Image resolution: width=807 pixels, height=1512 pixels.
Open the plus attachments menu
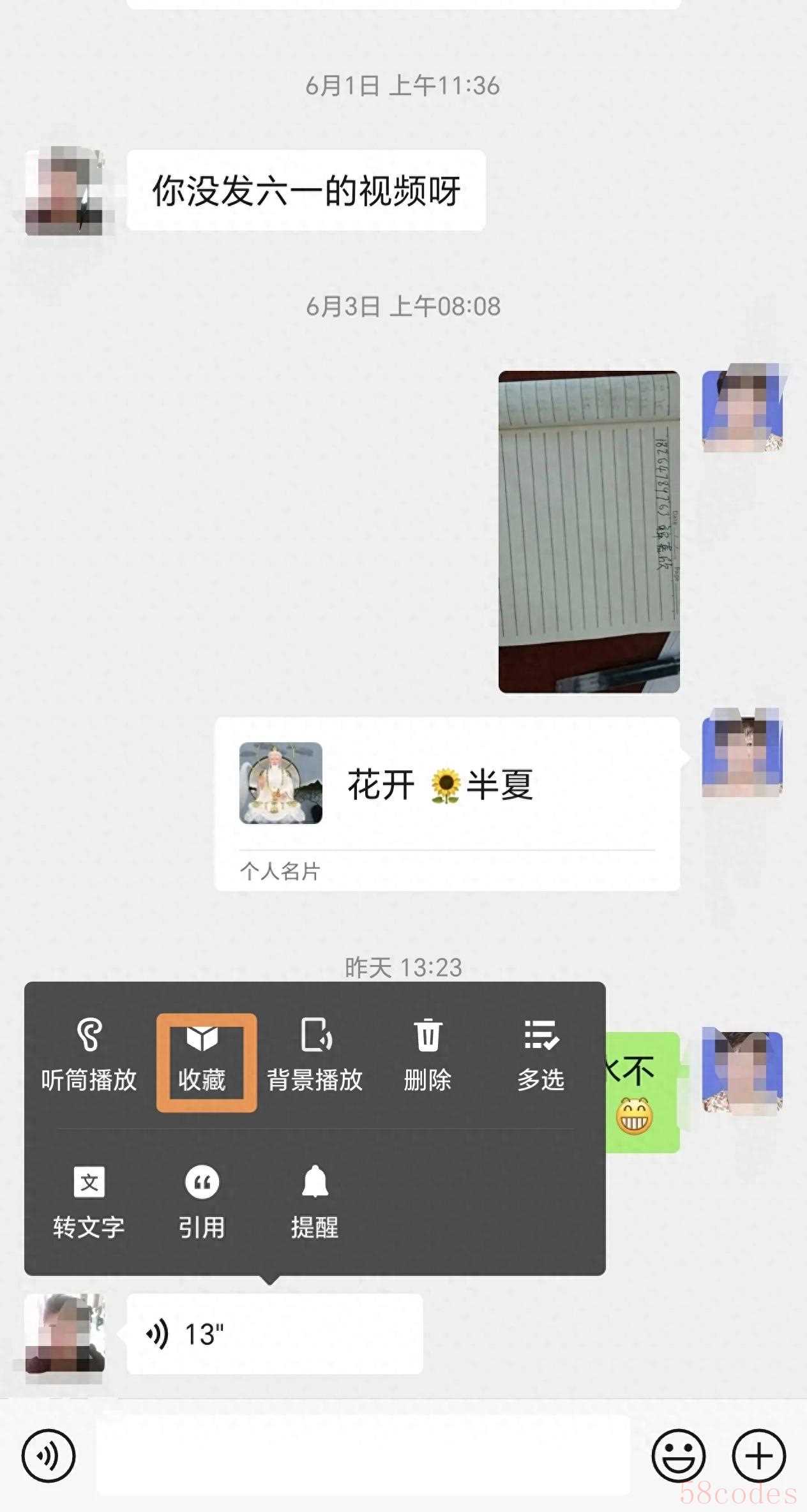pos(758,1456)
